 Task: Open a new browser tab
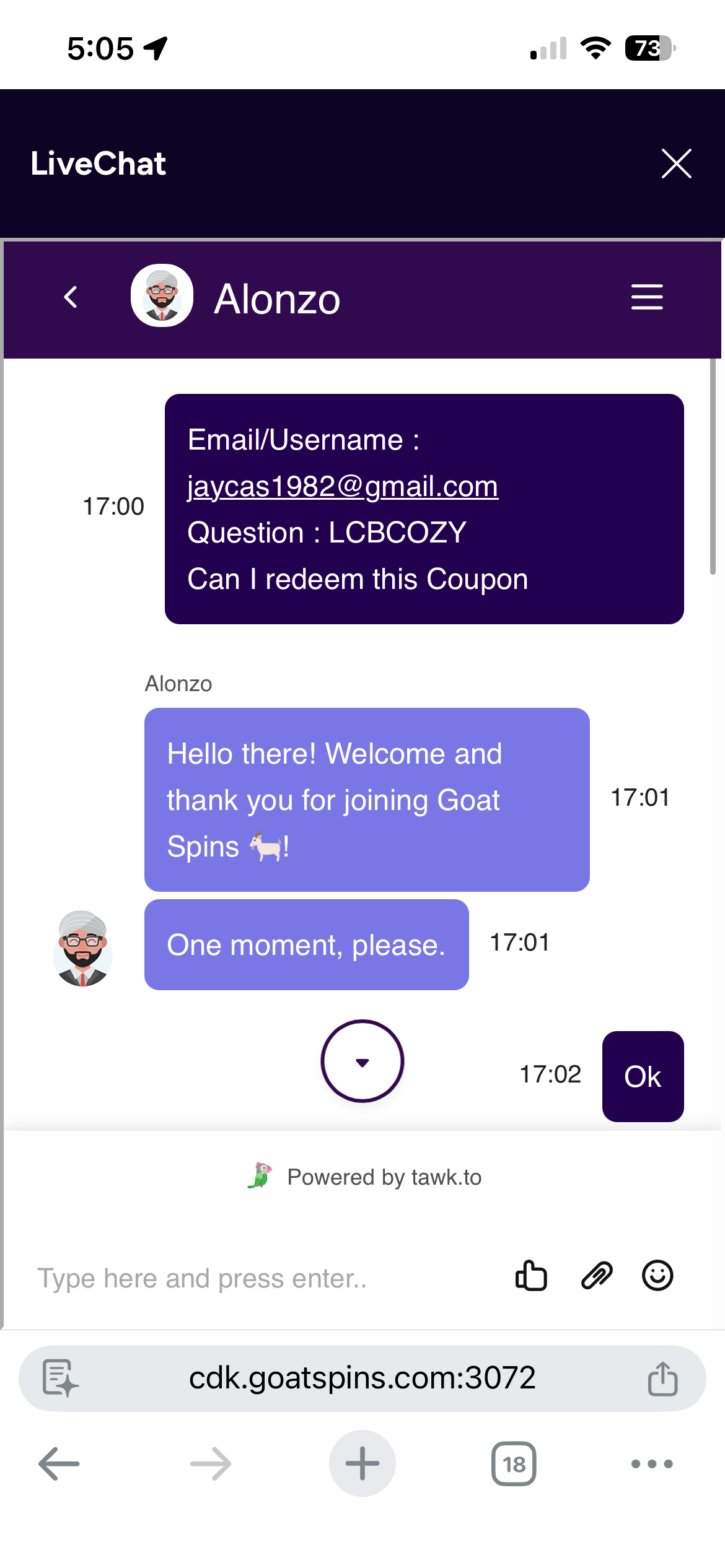[362, 1464]
